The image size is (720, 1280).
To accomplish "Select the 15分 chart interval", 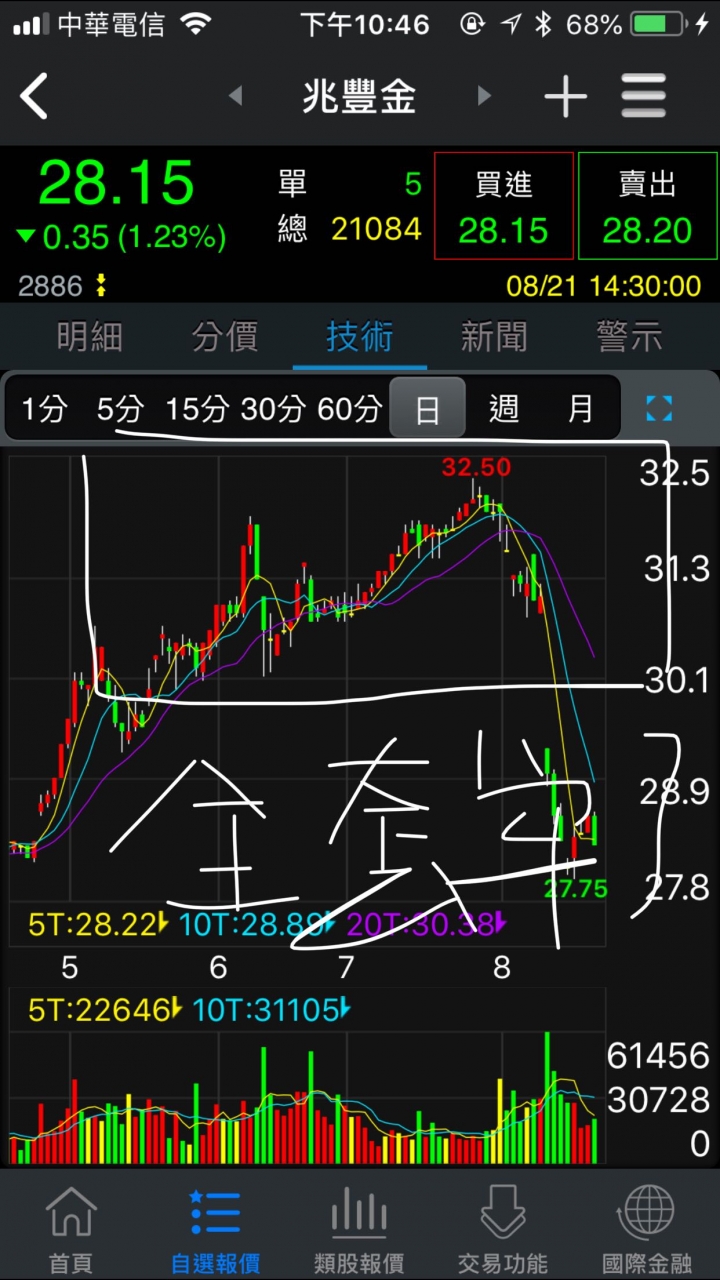I will (197, 408).
